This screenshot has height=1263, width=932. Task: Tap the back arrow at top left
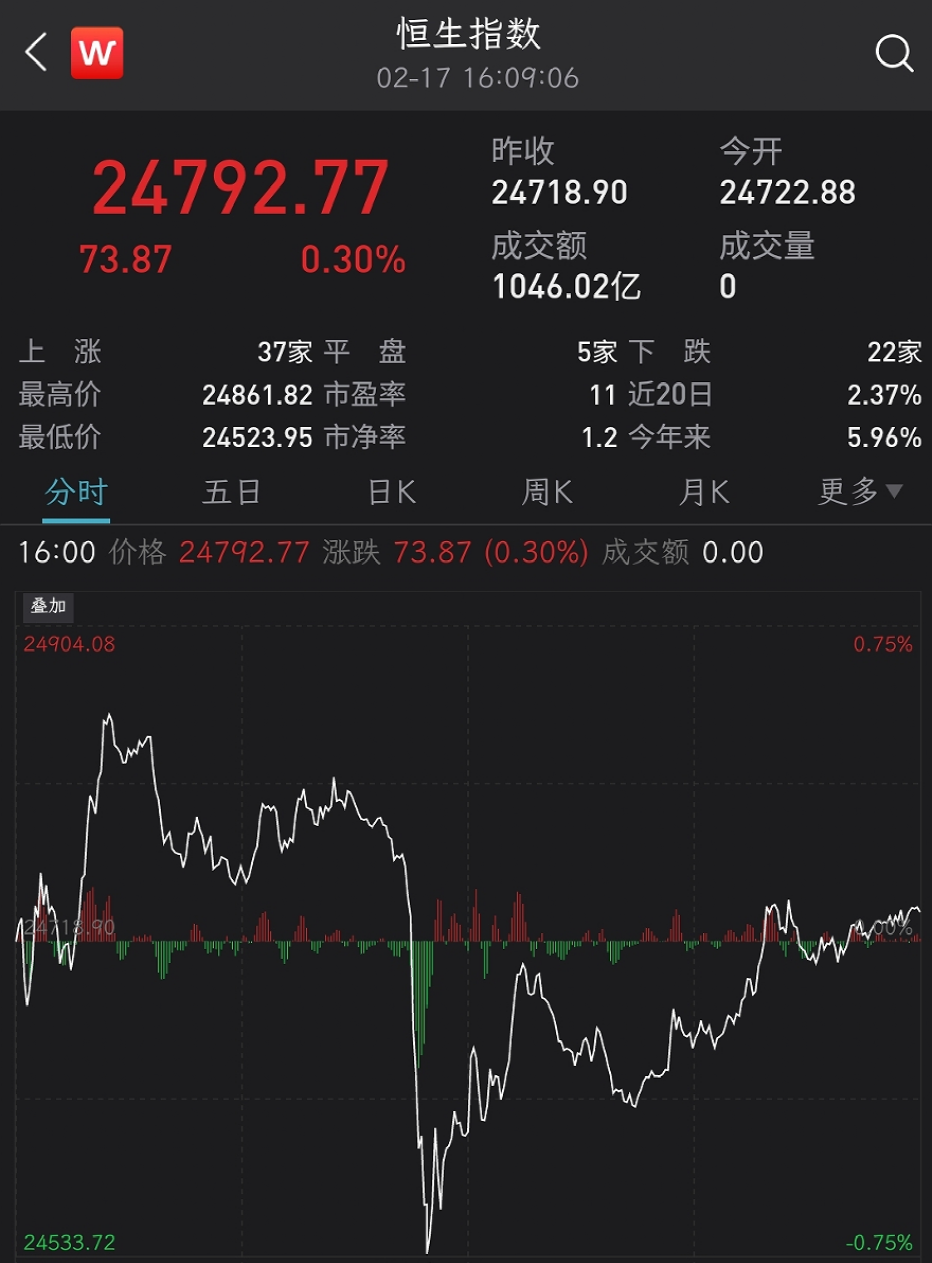coord(34,54)
